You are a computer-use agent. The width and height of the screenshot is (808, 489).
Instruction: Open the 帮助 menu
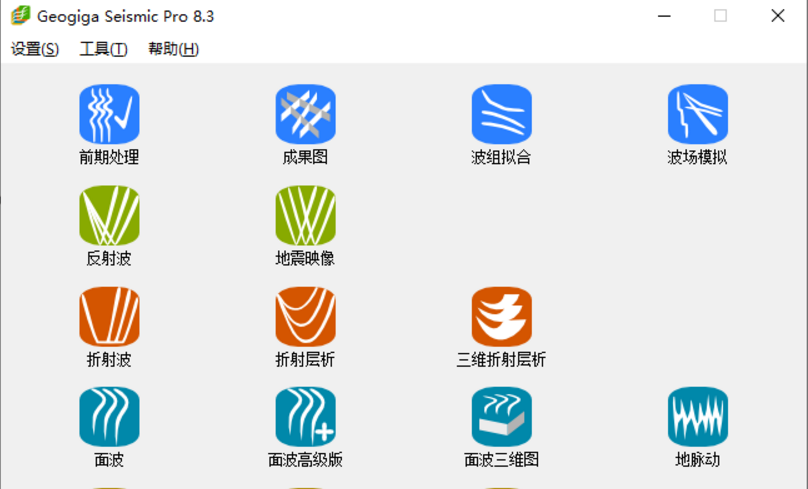[173, 49]
